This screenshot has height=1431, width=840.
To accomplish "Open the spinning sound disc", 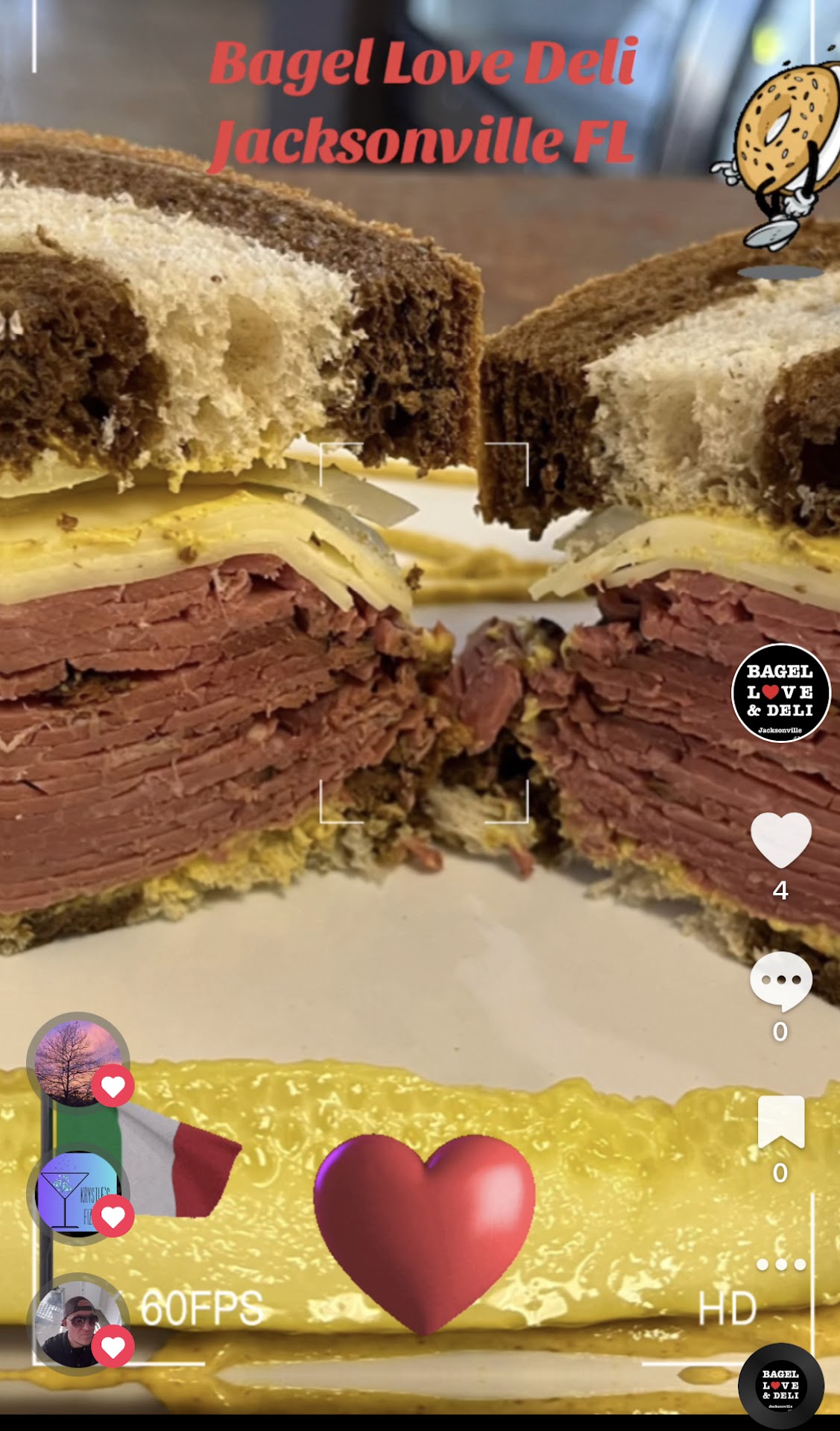I will (x=780, y=1385).
